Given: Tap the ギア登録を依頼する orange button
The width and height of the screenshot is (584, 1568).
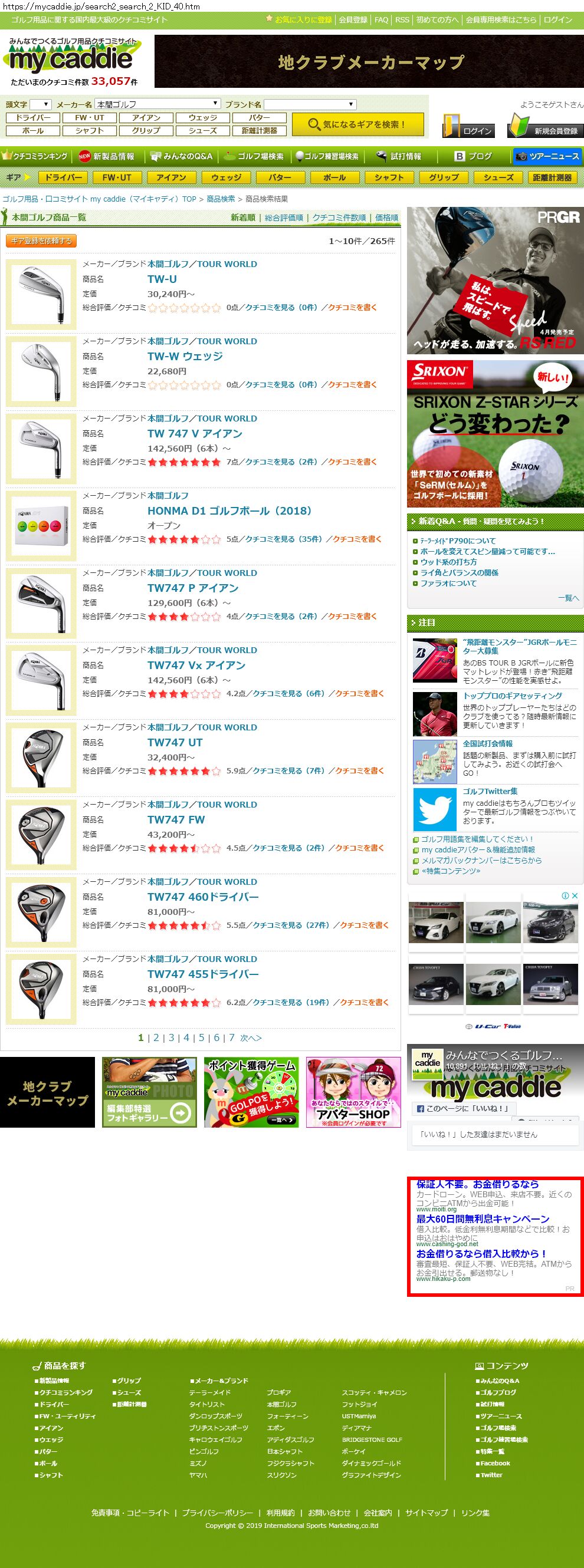Looking at the screenshot, I should [41, 241].
